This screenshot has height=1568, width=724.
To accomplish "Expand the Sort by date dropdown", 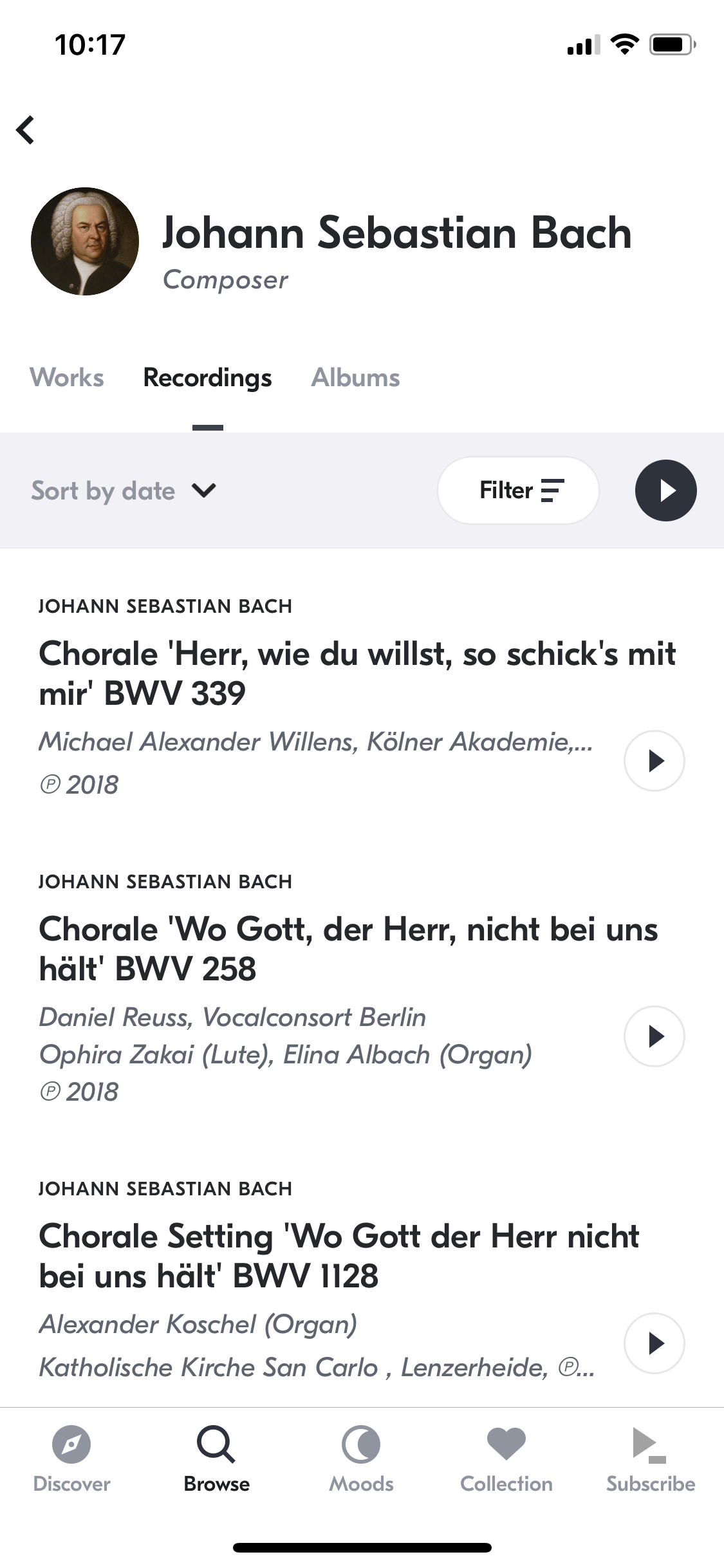I will [x=124, y=490].
